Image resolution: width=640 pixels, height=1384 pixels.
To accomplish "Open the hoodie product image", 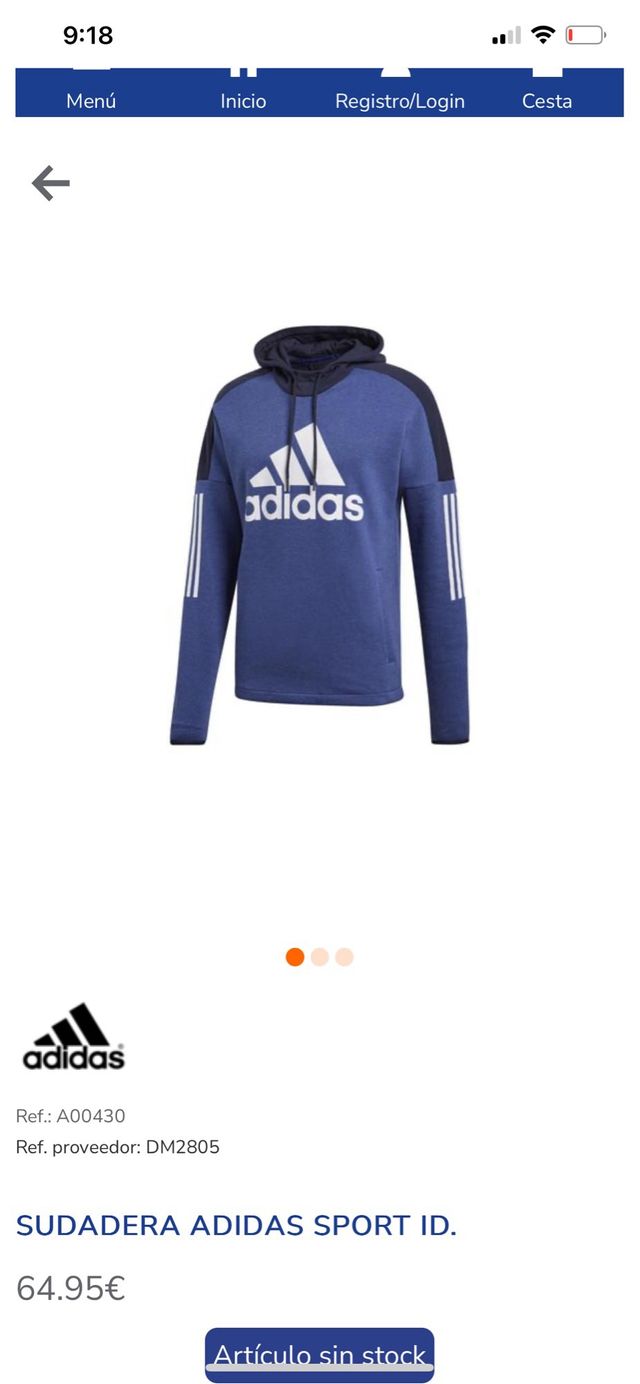I will pos(320,535).
